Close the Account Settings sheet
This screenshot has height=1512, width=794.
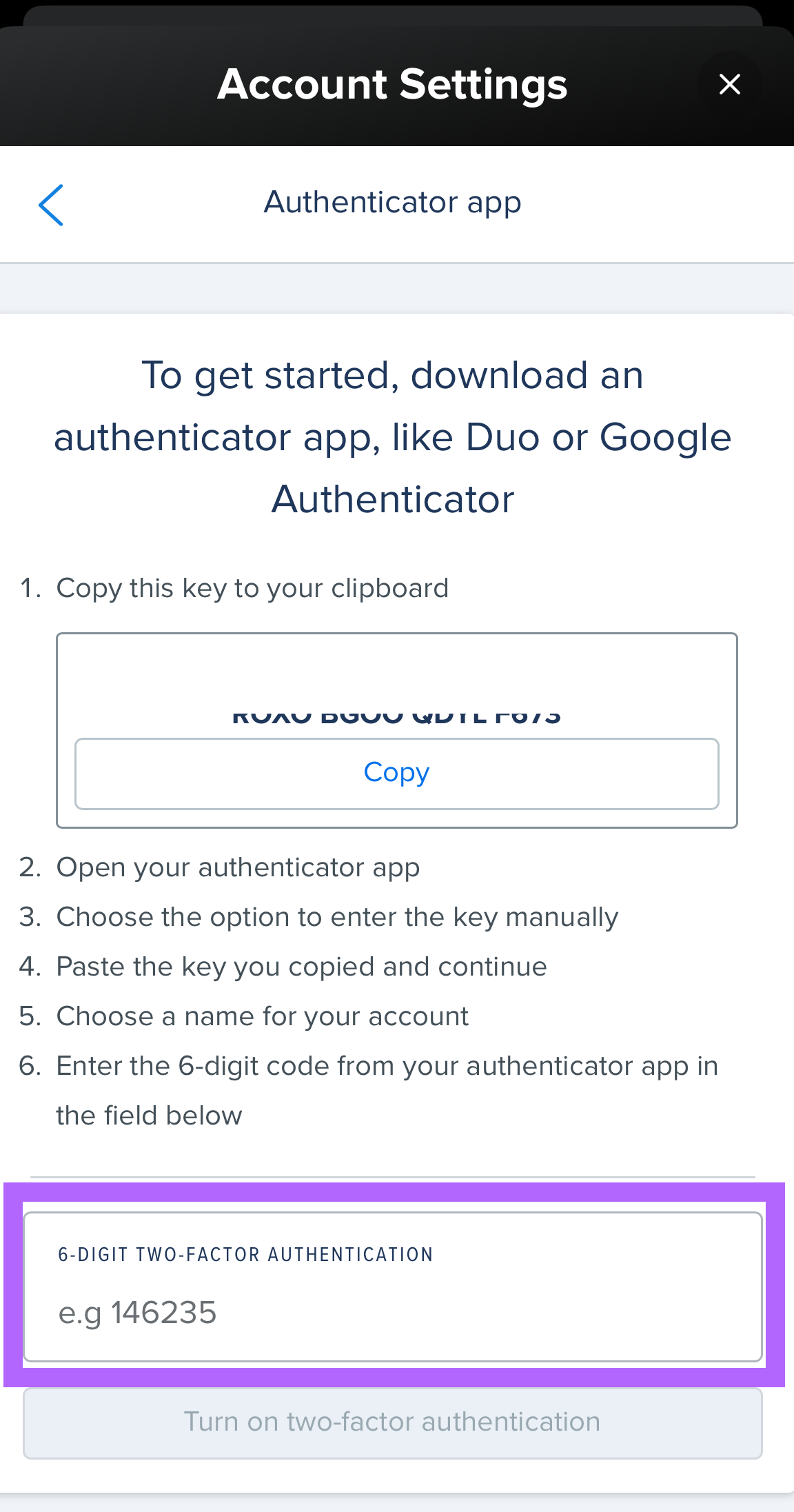click(x=729, y=84)
